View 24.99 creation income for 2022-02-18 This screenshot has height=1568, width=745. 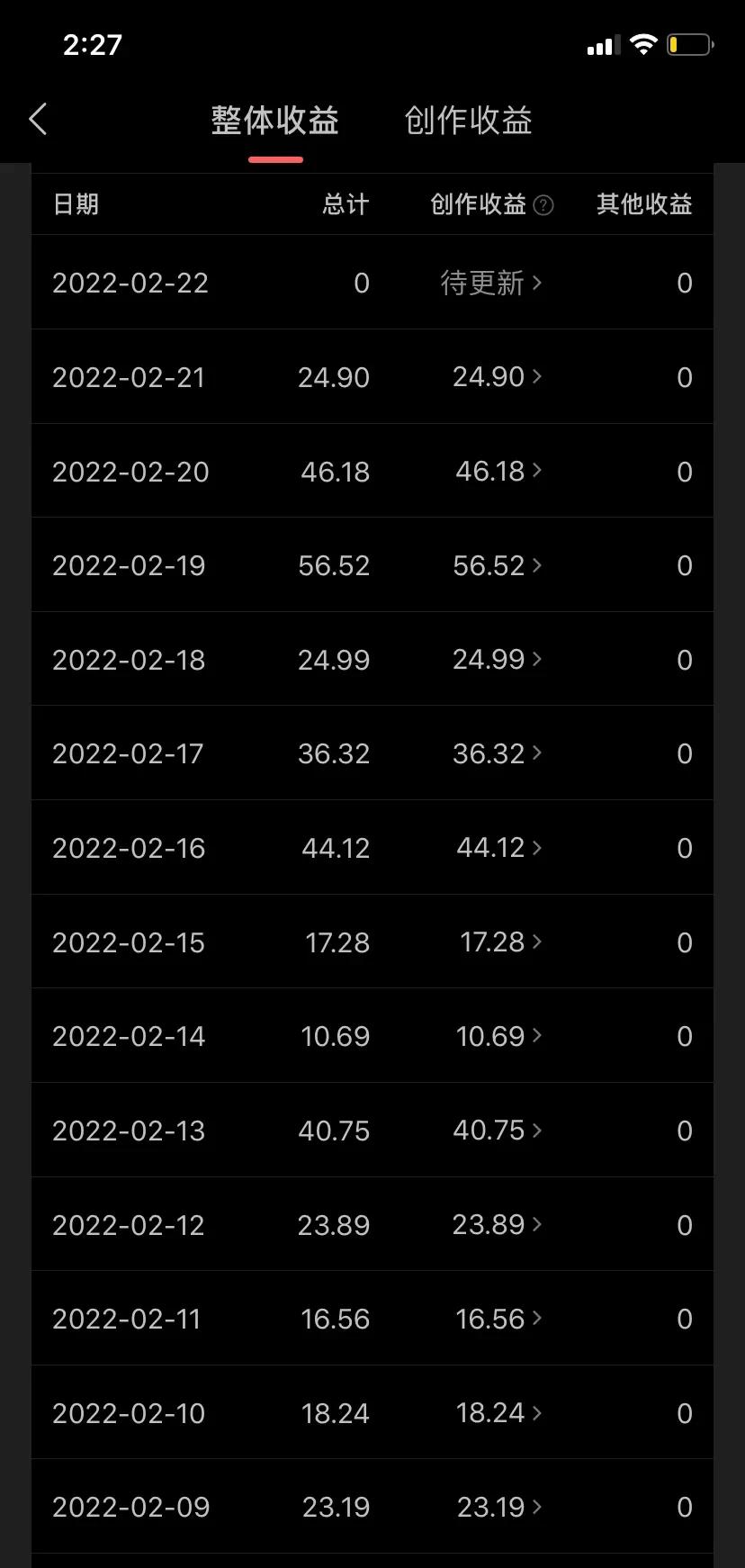coord(497,659)
